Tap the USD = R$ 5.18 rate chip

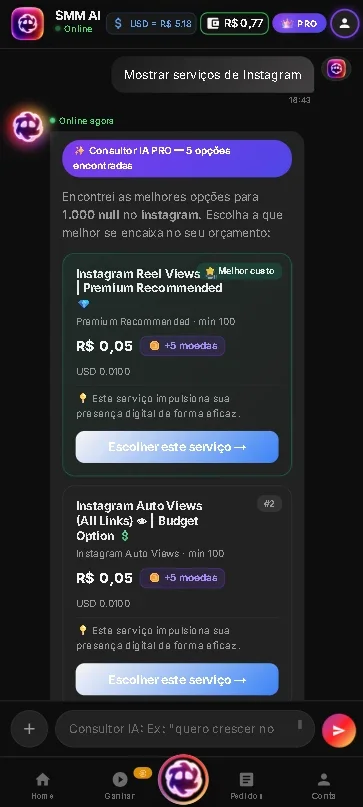coord(151,24)
